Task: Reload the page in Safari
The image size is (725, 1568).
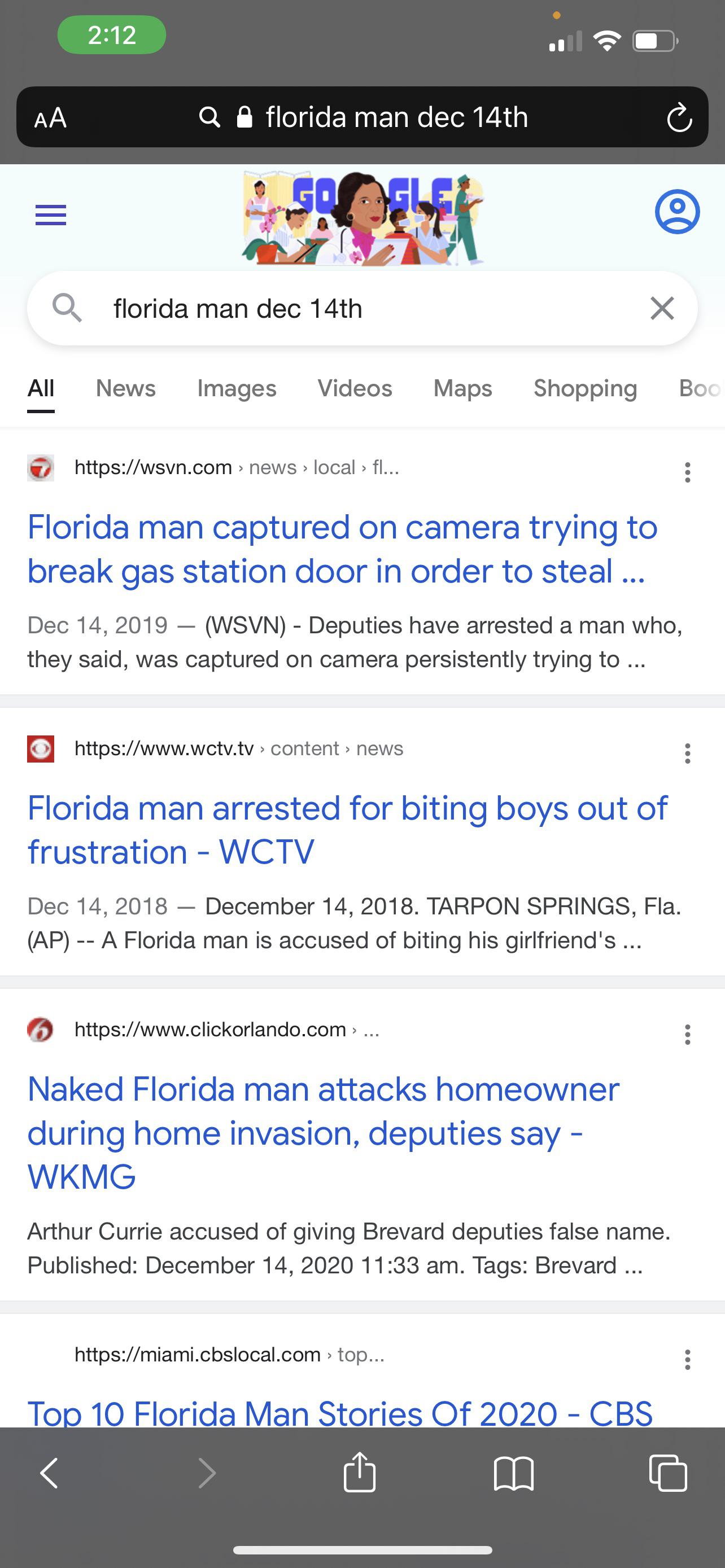Action: tap(679, 117)
